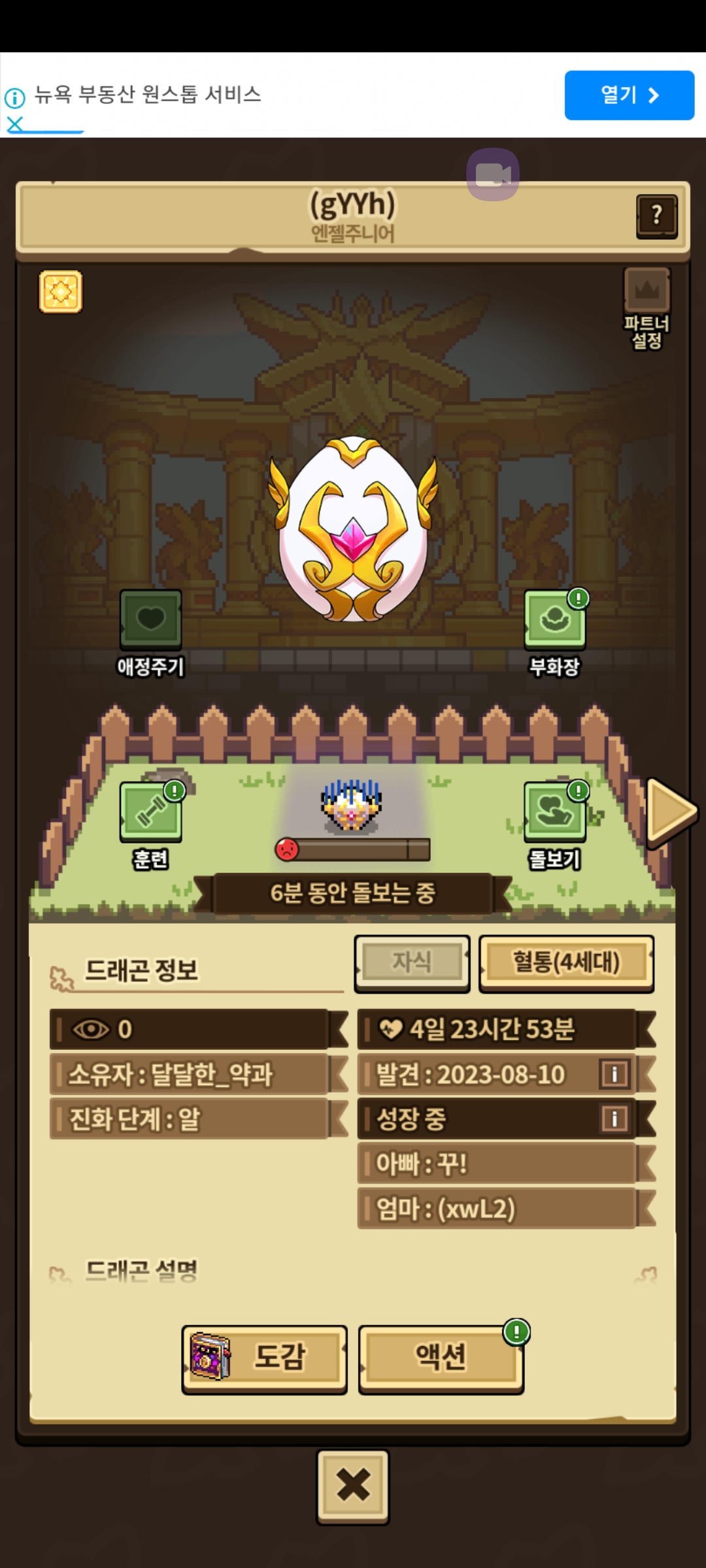This screenshot has height=1568, width=706.
Task: Tap the sun icon badge
Action: click(61, 291)
